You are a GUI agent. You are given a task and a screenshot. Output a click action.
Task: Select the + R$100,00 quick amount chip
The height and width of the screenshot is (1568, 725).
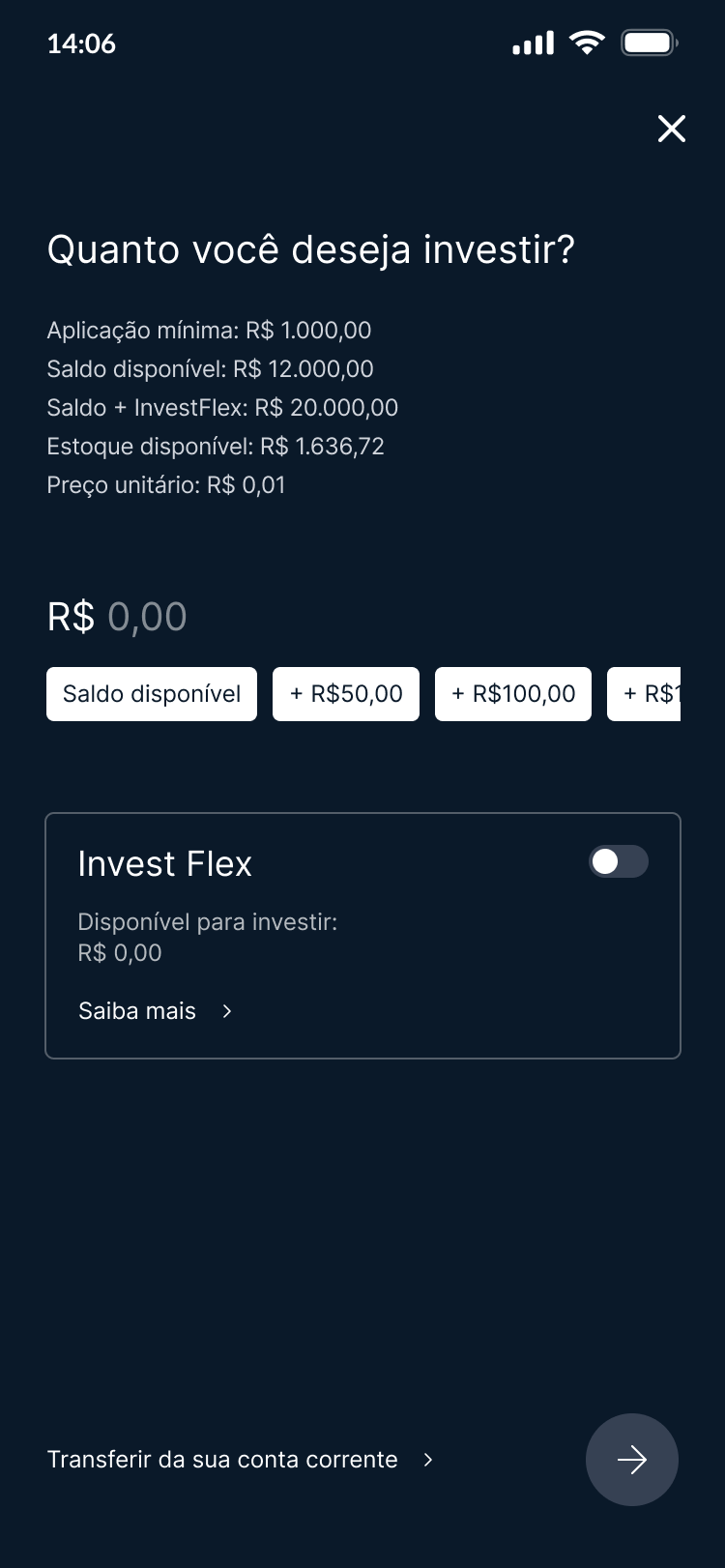pyautogui.click(x=512, y=693)
